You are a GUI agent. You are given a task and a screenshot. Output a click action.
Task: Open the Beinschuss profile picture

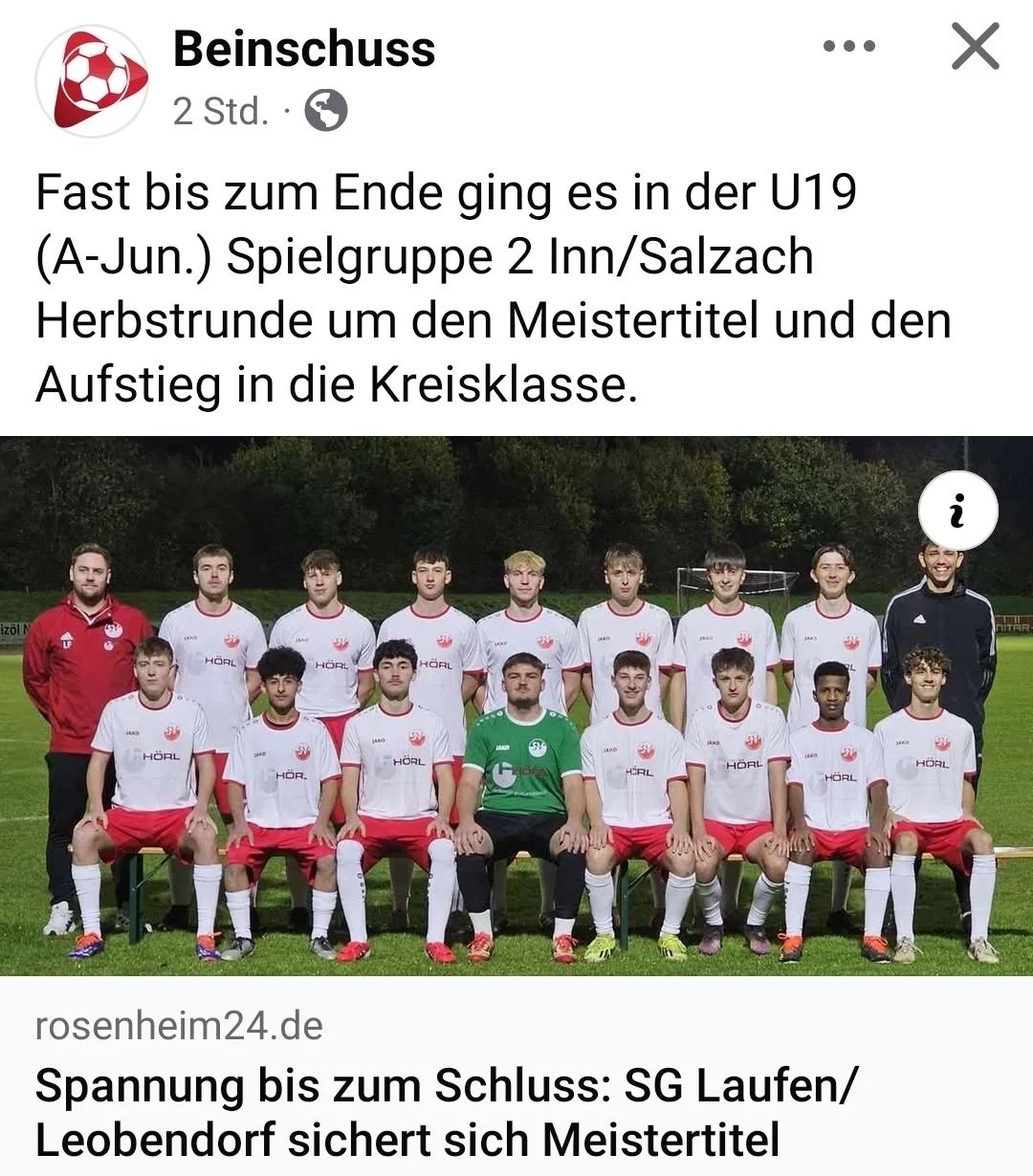coord(93,81)
